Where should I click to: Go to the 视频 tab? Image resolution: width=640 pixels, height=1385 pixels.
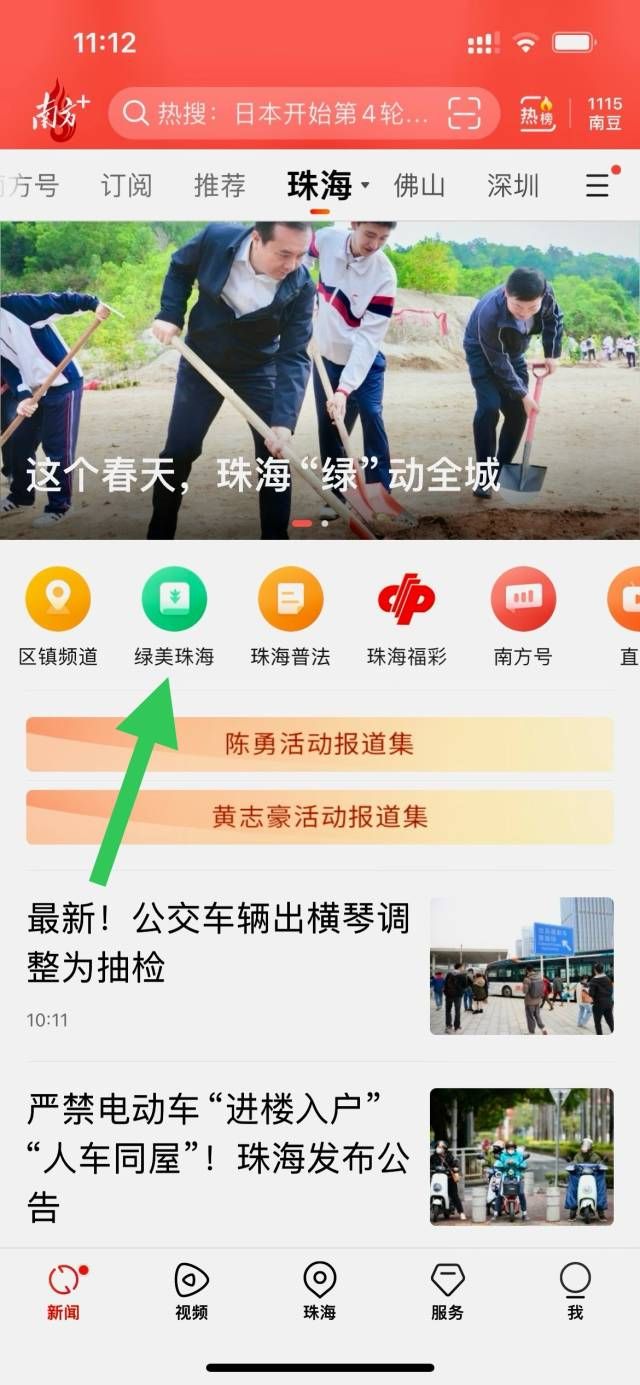191,1291
